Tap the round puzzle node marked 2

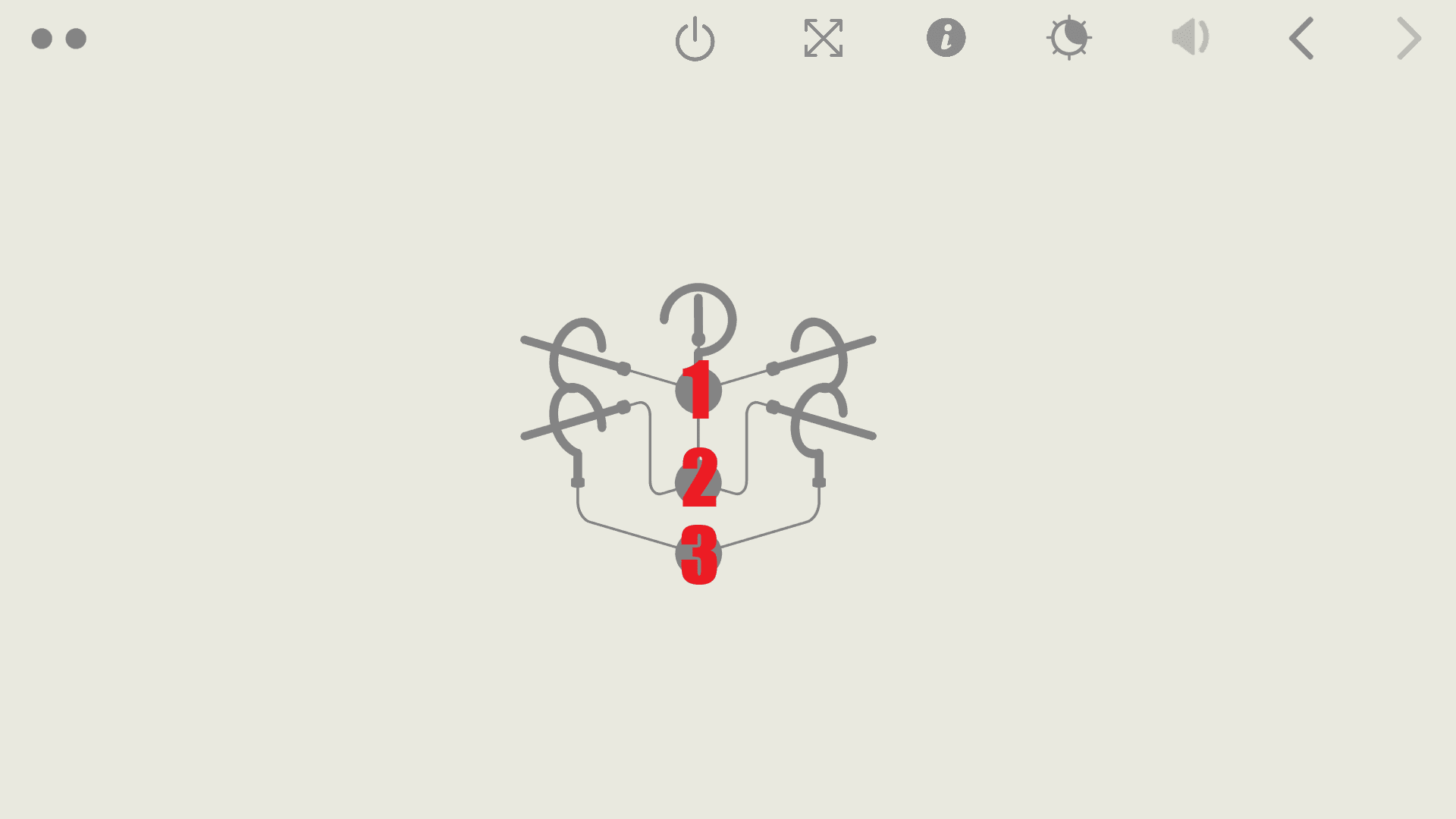698,482
